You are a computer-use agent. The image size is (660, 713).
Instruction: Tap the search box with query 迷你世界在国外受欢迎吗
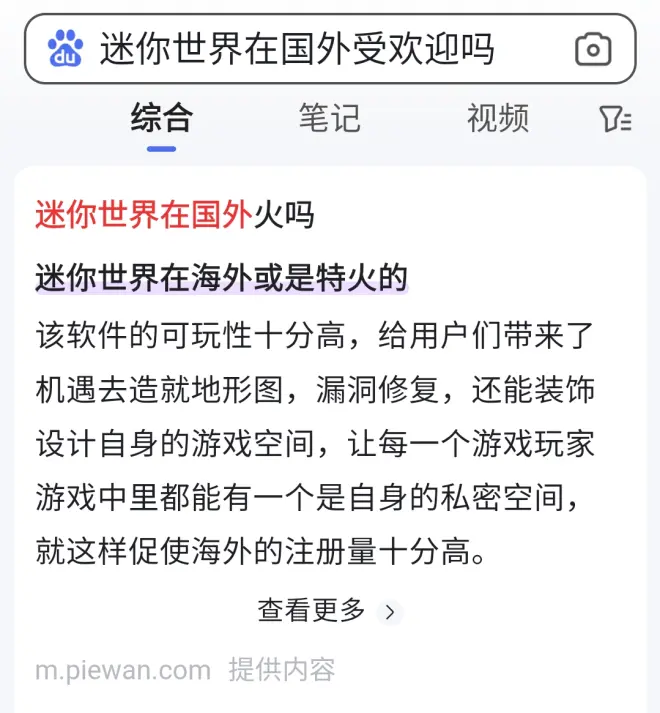pyautogui.click(x=300, y=48)
